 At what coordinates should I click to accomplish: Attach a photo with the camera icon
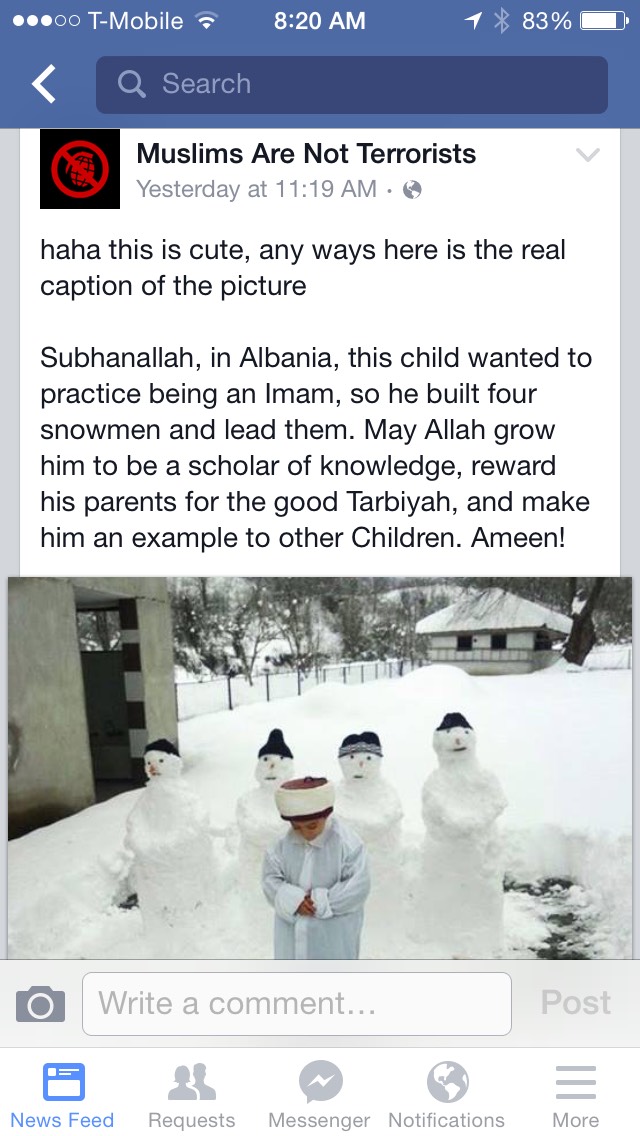point(40,1003)
